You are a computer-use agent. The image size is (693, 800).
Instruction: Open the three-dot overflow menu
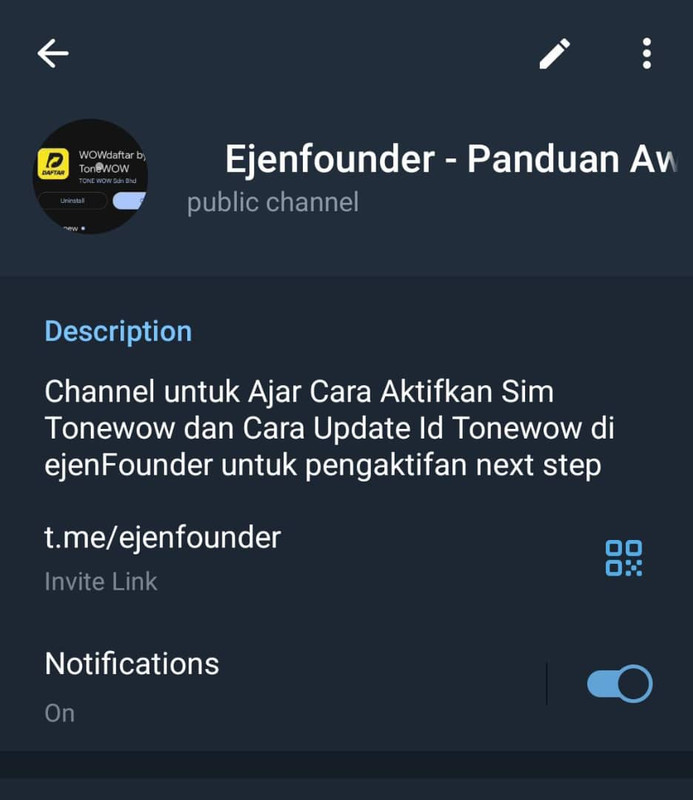[x=647, y=53]
